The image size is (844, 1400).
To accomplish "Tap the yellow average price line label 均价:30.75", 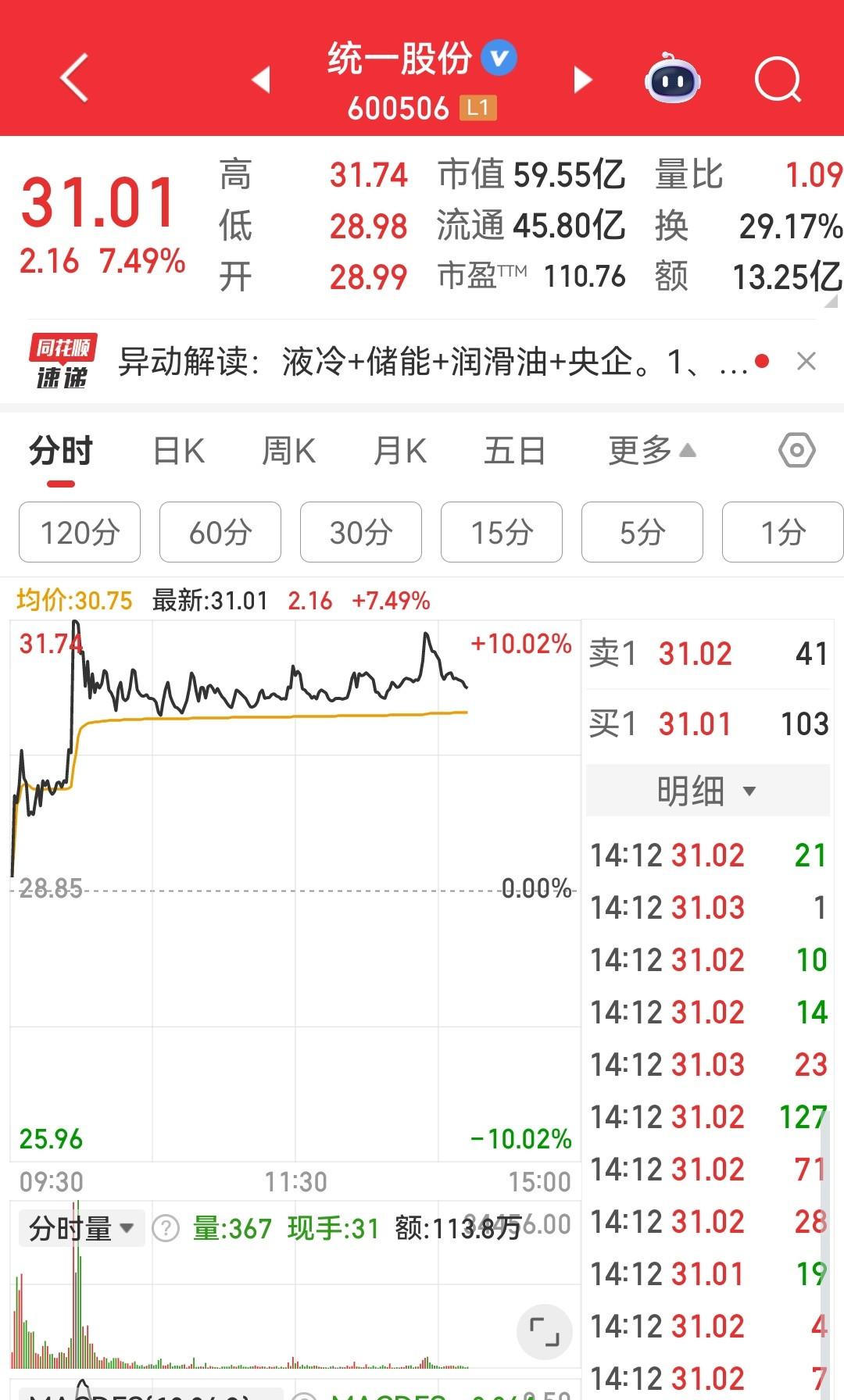I will tap(72, 599).
